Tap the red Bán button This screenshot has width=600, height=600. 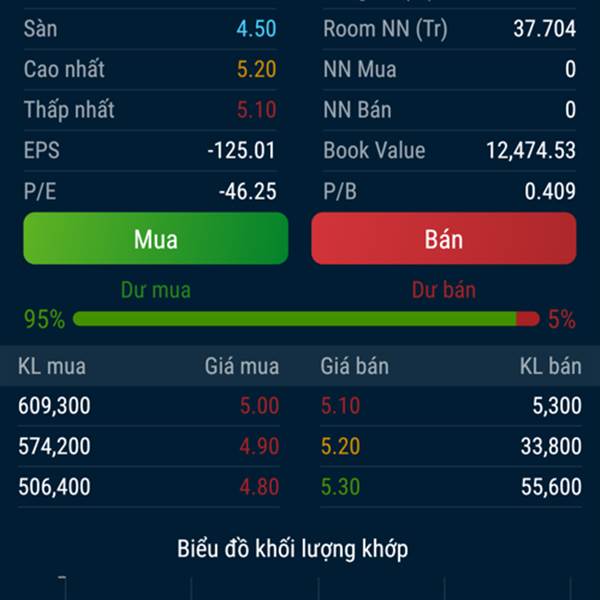pyautogui.click(x=443, y=239)
